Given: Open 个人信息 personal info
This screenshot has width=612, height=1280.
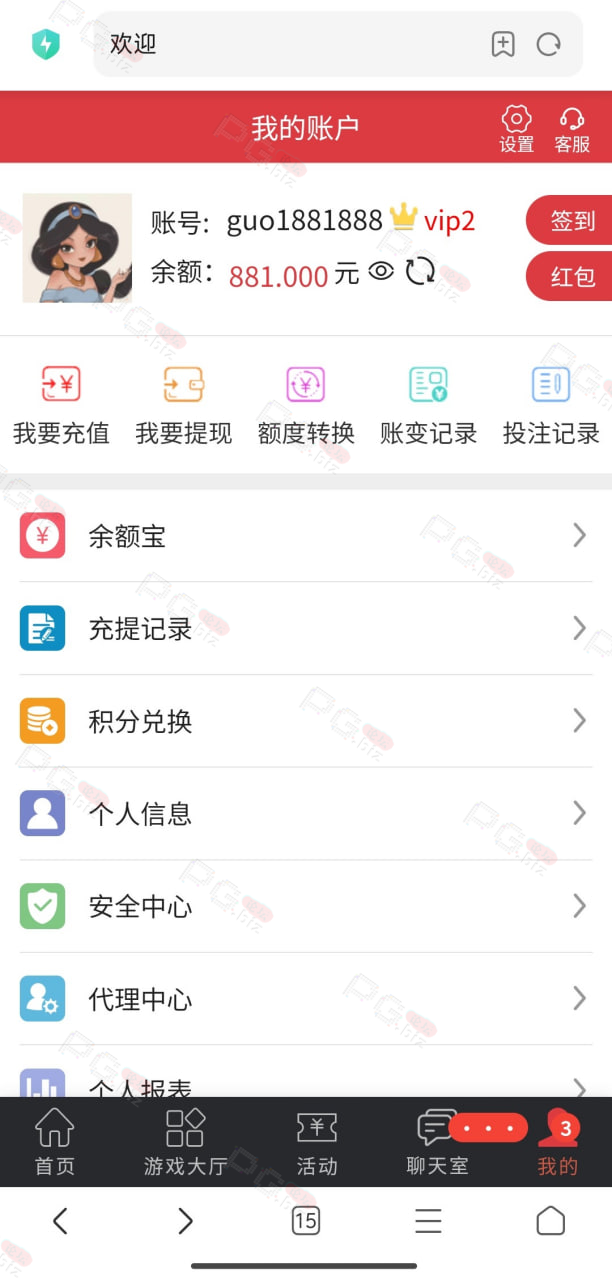Looking at the screenshot, I should tap(306, 814).
